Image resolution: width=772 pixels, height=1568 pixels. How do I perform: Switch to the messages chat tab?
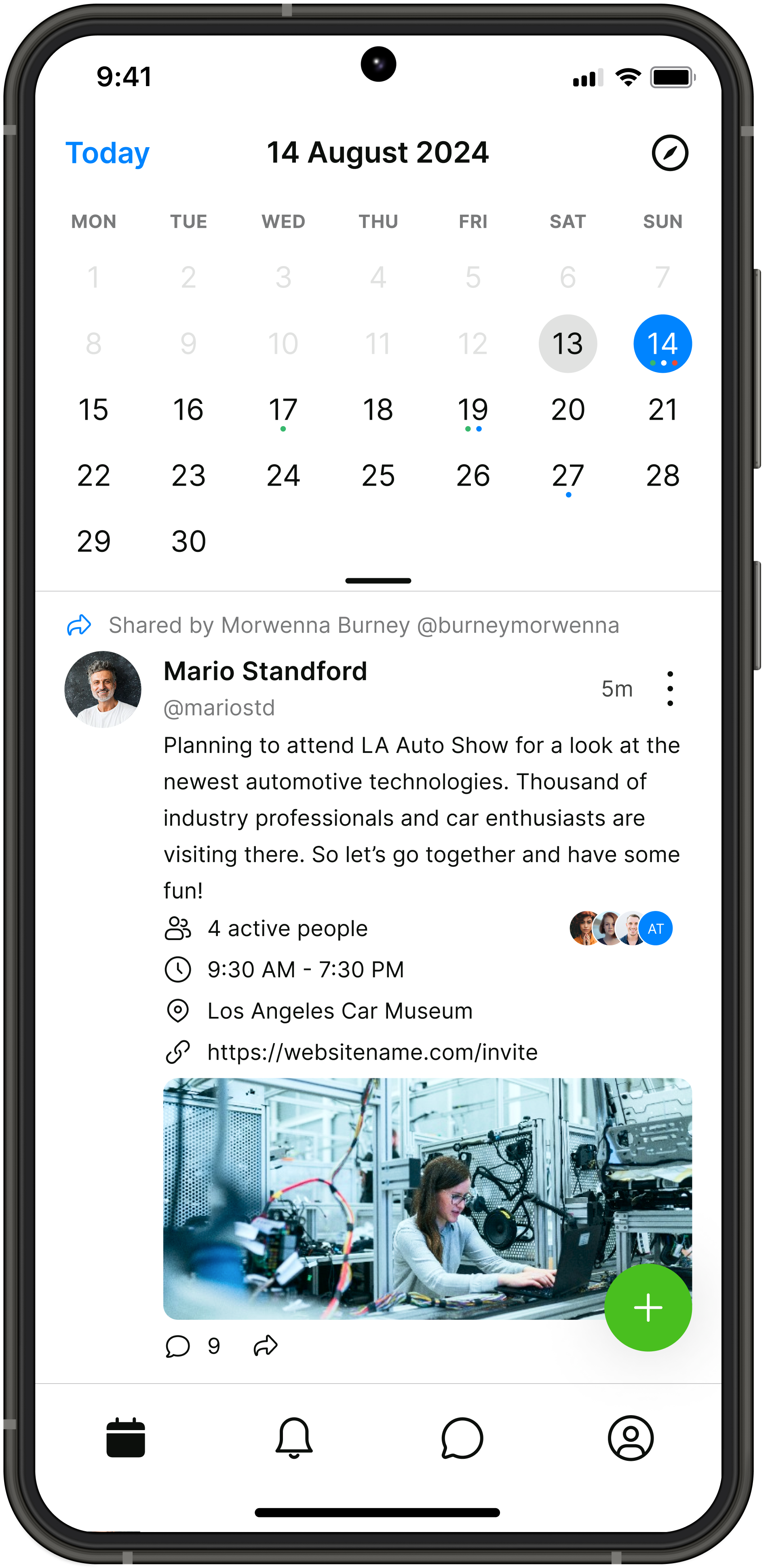point(462,1438)
